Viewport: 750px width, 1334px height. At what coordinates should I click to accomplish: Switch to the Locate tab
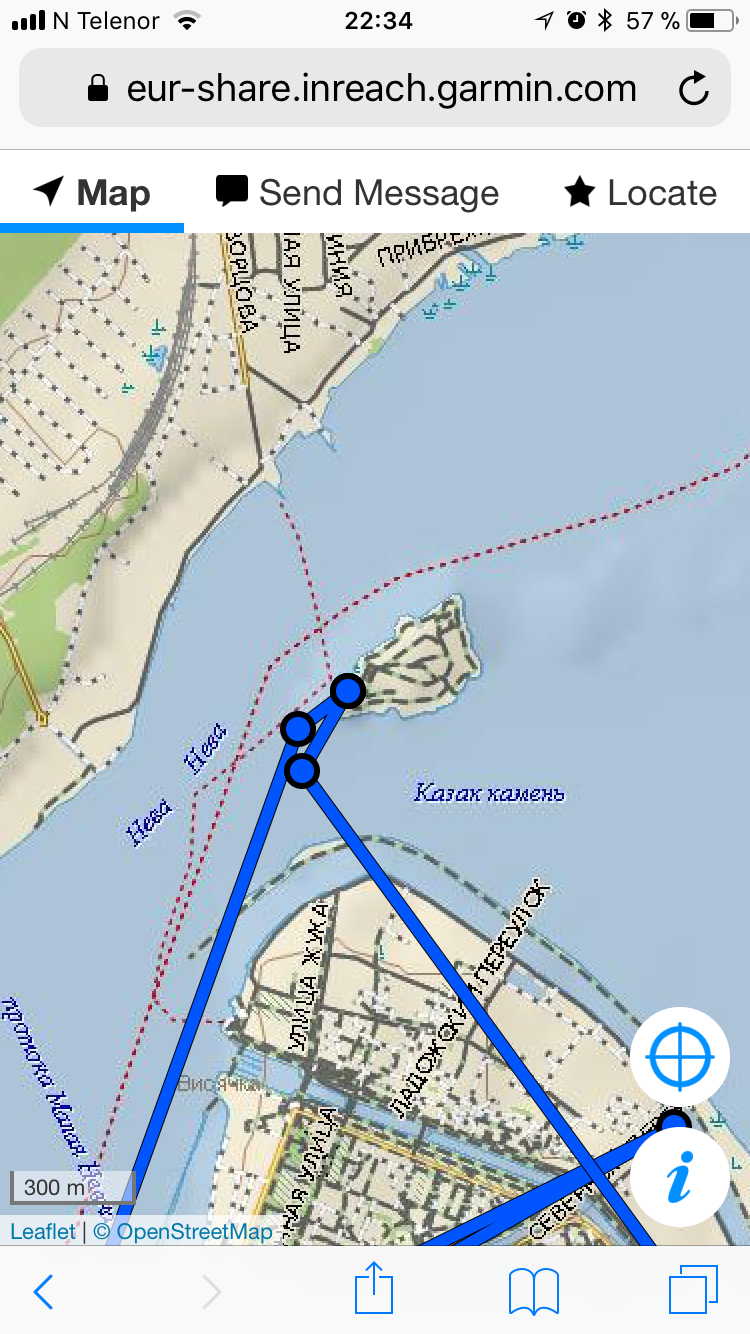pos(640,192)
